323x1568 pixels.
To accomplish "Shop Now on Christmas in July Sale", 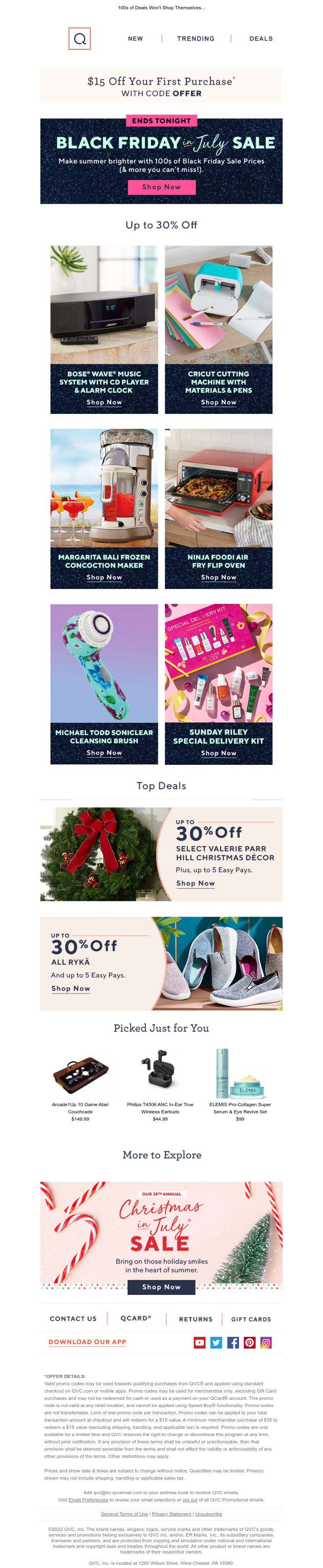I will [x=161, y=1286].
